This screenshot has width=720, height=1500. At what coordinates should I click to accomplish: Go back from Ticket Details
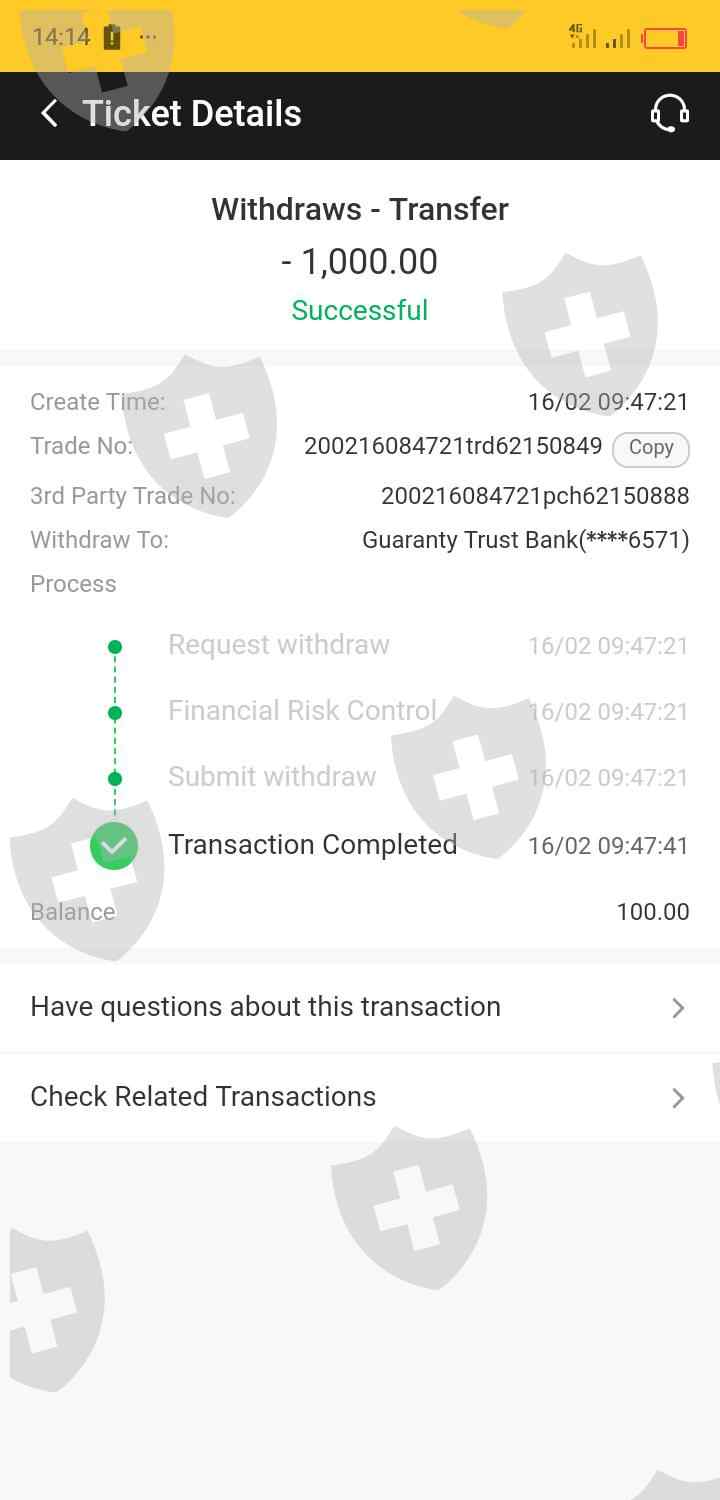click(x=49, y=114)
